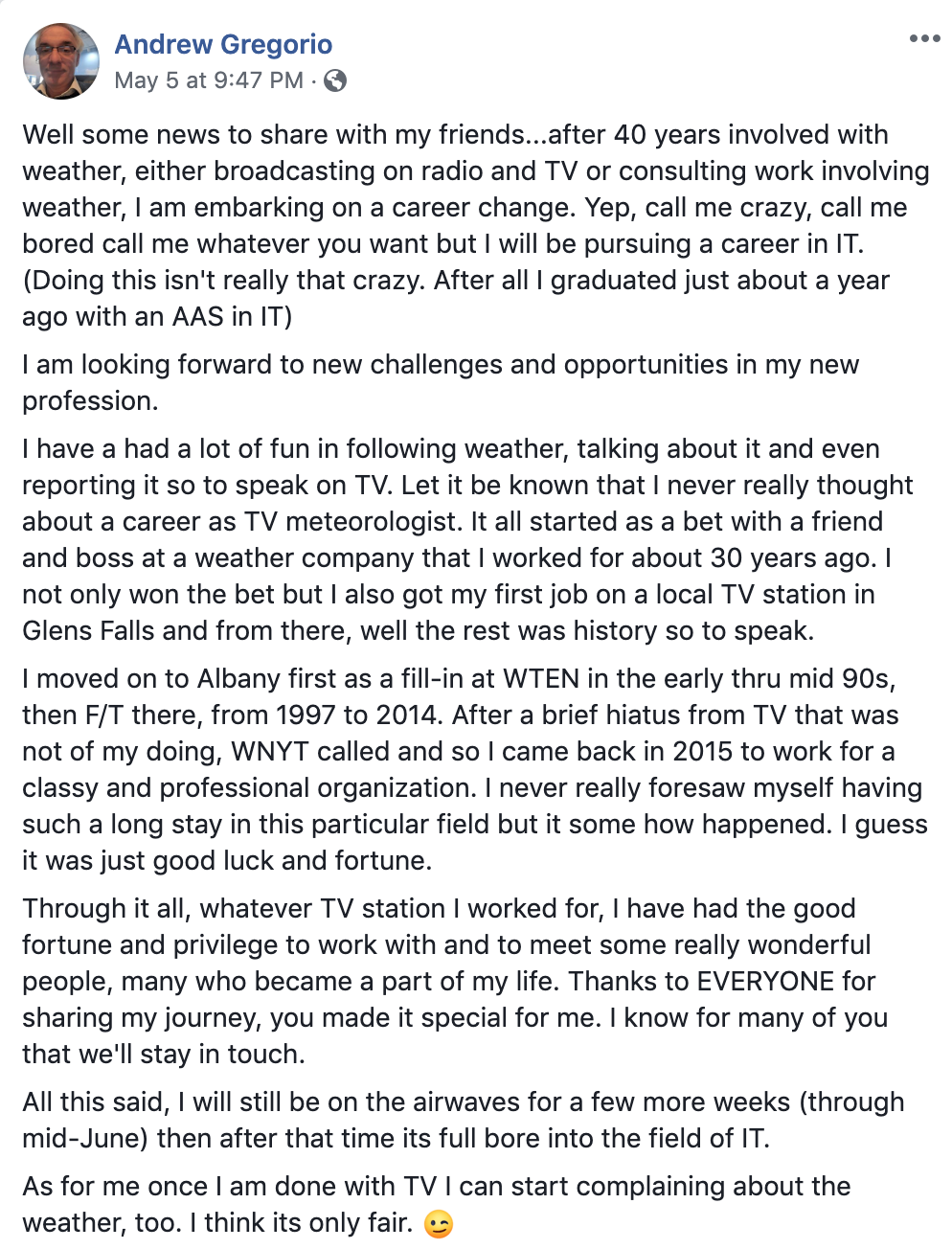The height and width of the screenshot is (1249, 952).
Task: Open the May 5 timestamp link
Action: (209, 80)
